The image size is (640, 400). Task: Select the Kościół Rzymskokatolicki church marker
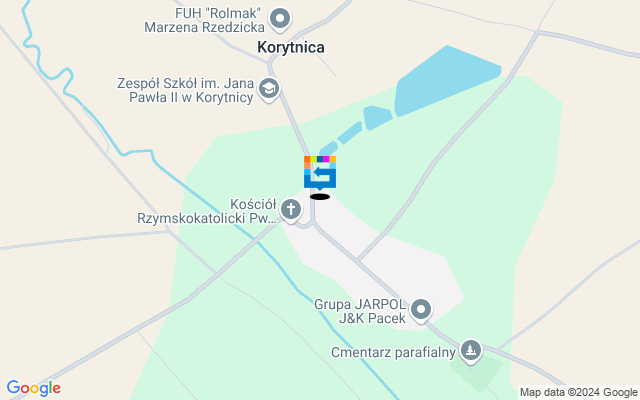point(290,210)
